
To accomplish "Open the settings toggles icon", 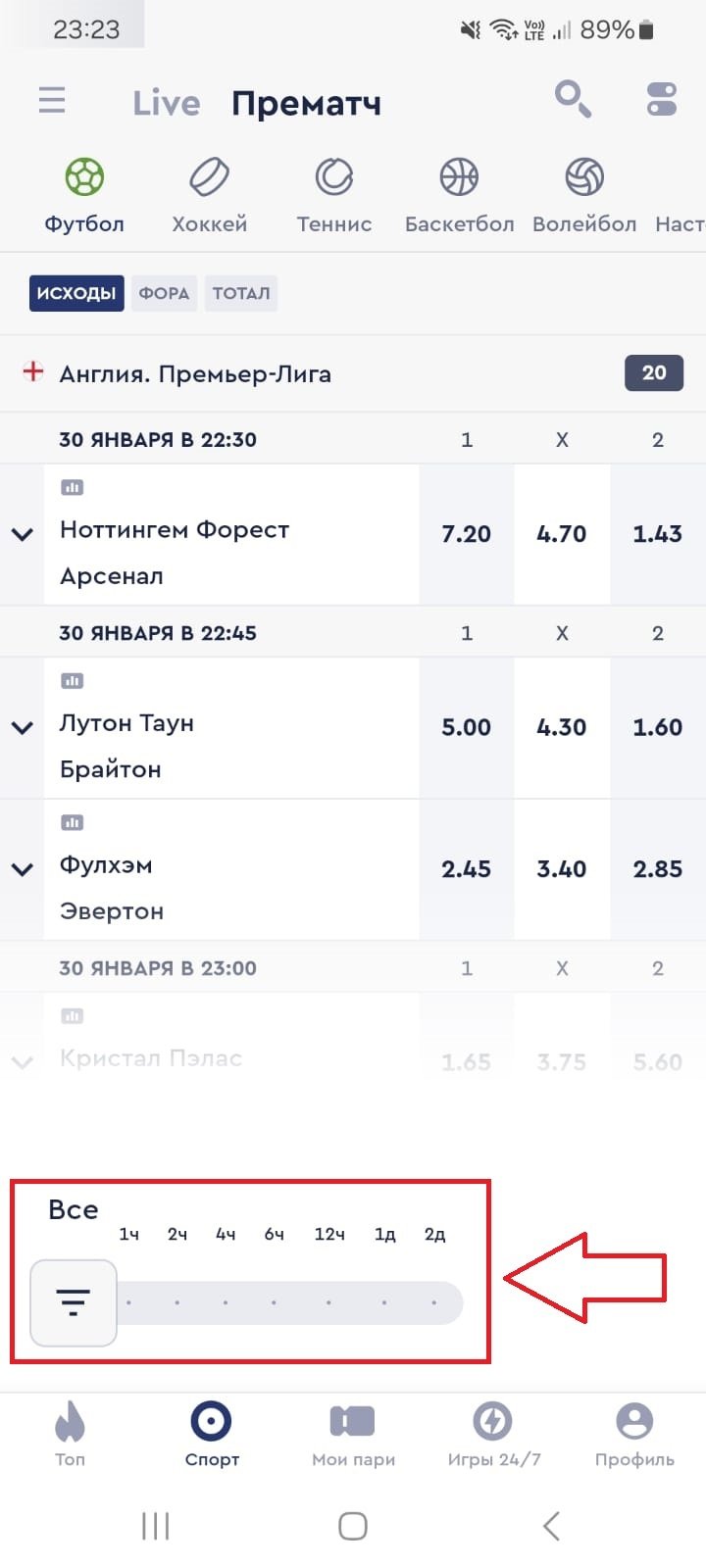I will pos(662,99).
